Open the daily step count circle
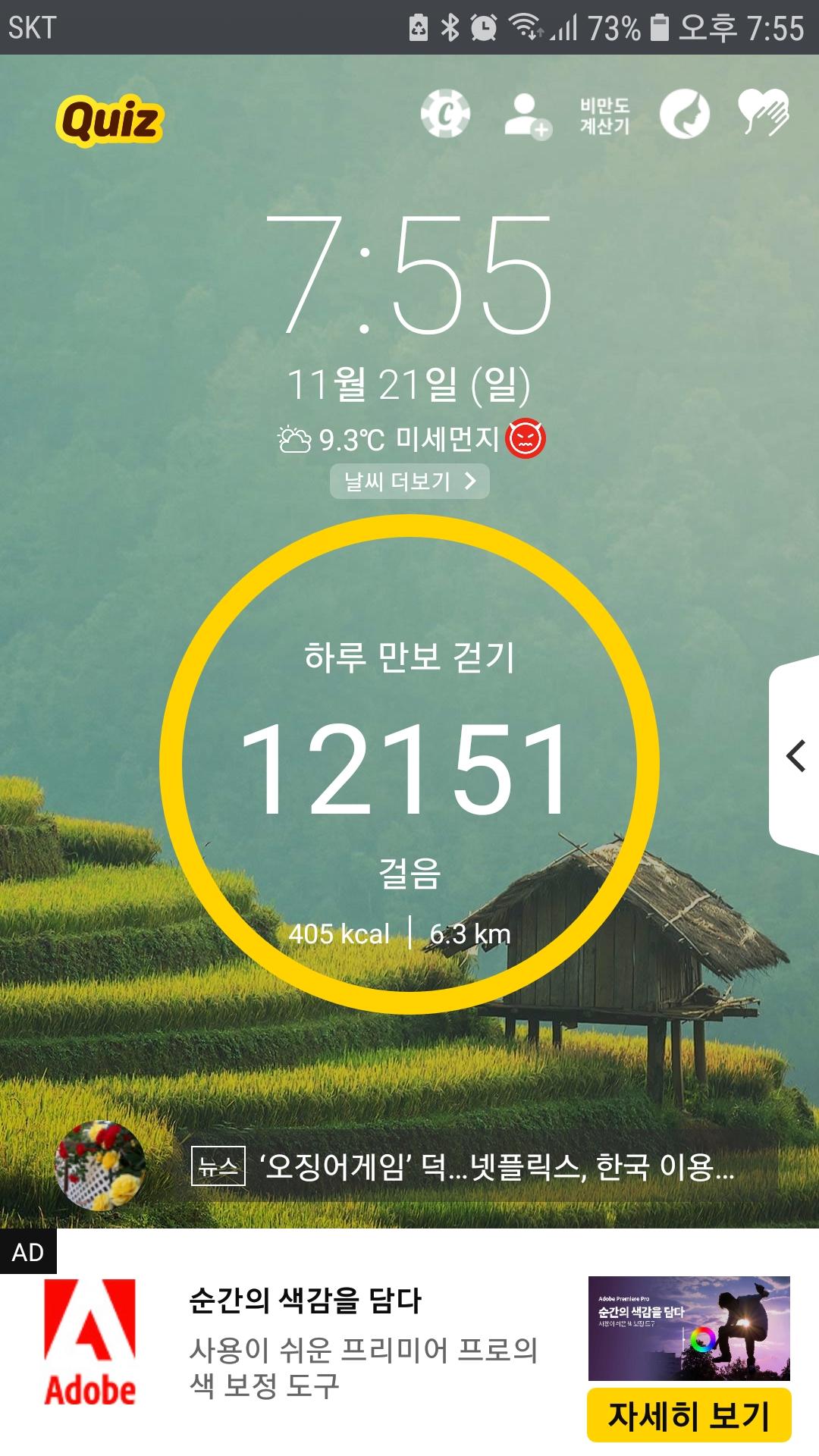This screenshot has width=819, height=1456. click(x=409, y=764)
